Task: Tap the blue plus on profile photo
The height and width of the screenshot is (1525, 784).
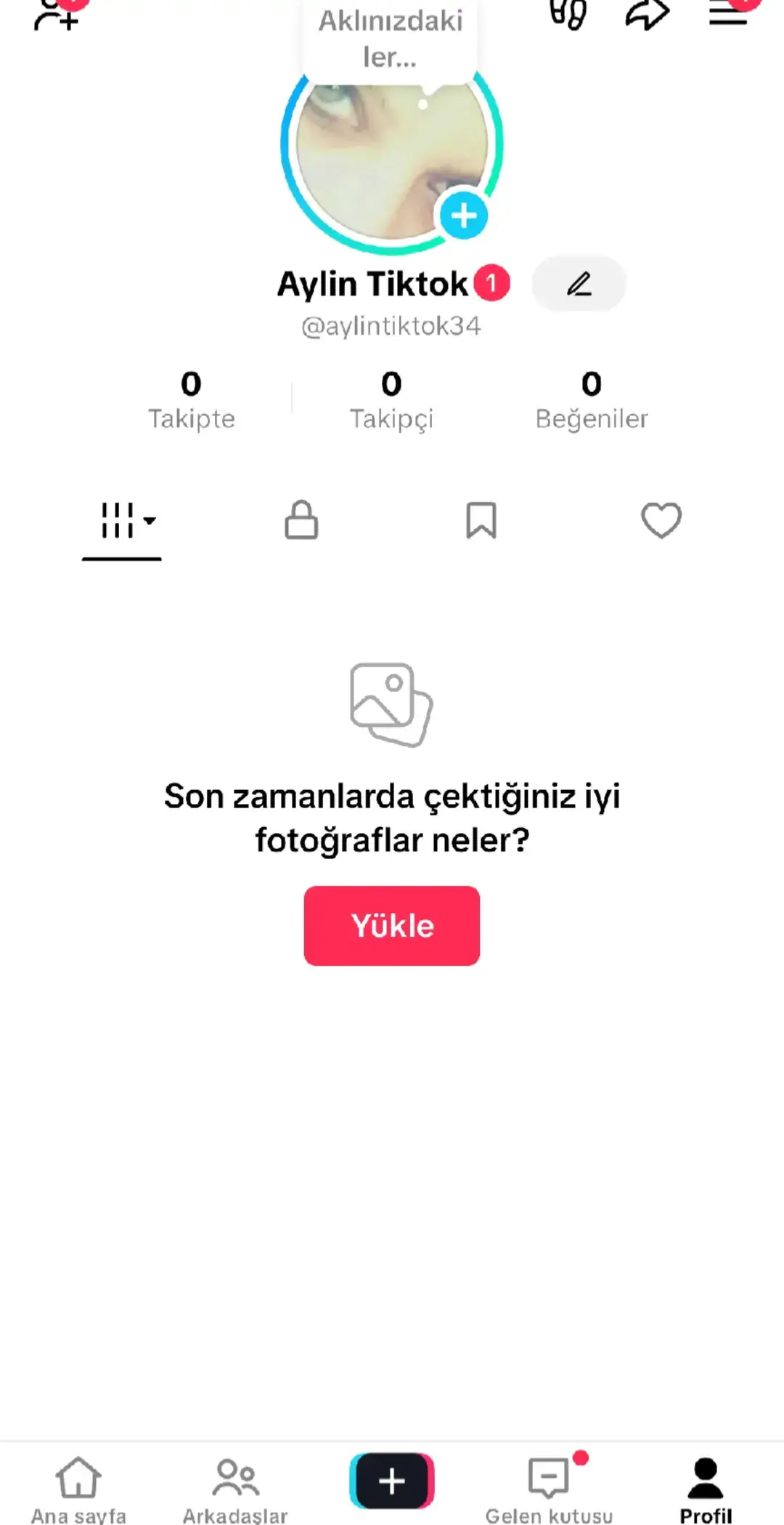Action: pyautogui.click(x=464, y=216)
